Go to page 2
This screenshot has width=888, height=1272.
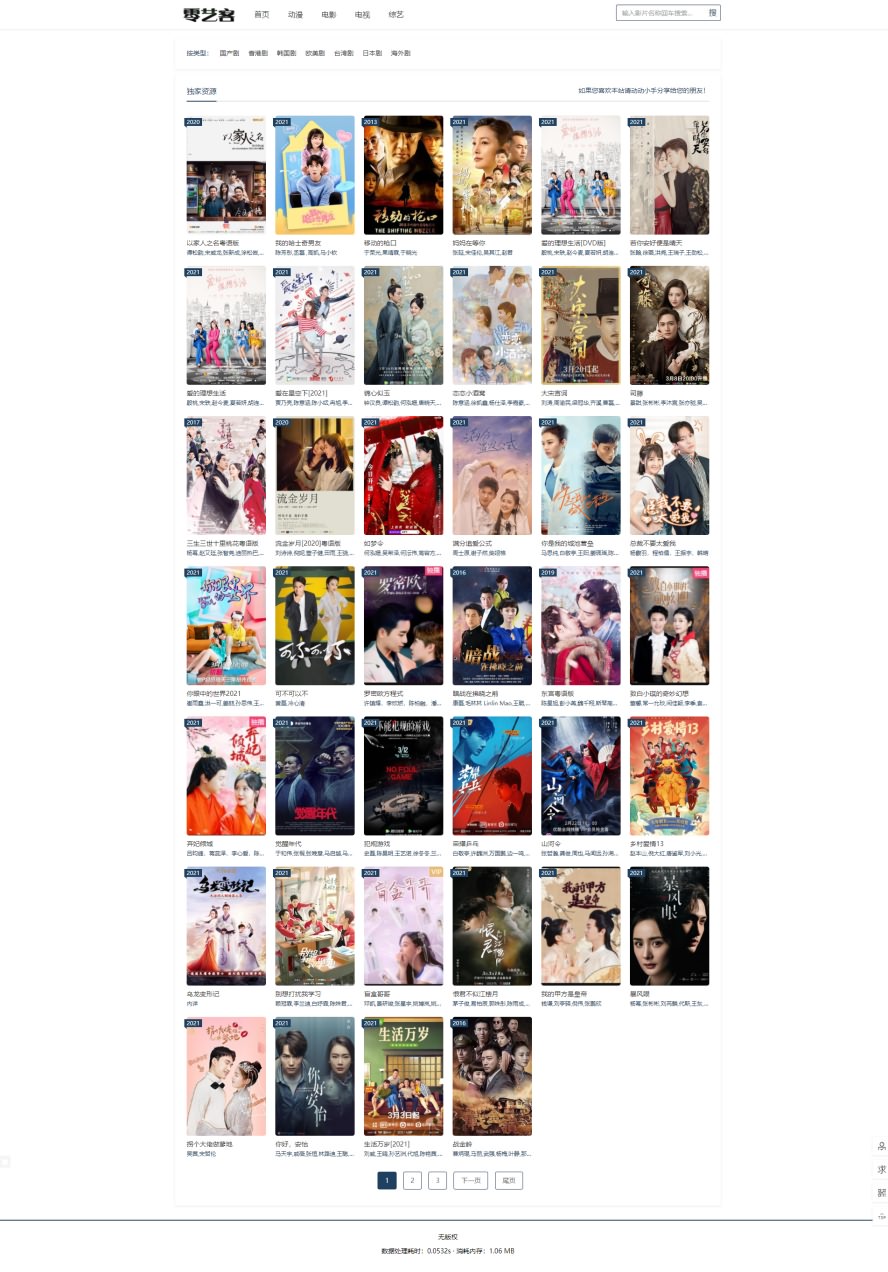[x=412, y=1180]
